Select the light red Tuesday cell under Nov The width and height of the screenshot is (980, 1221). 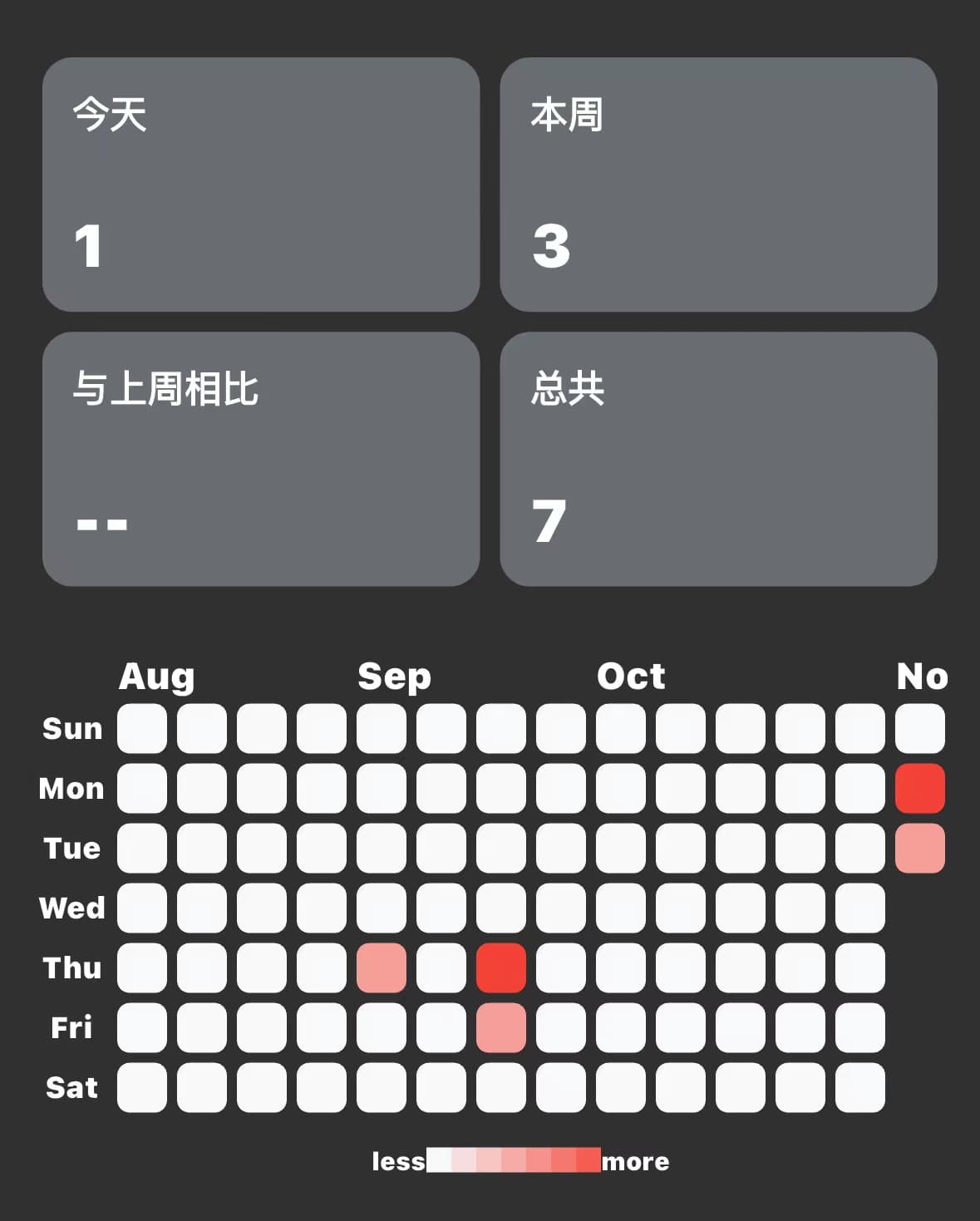919,848
